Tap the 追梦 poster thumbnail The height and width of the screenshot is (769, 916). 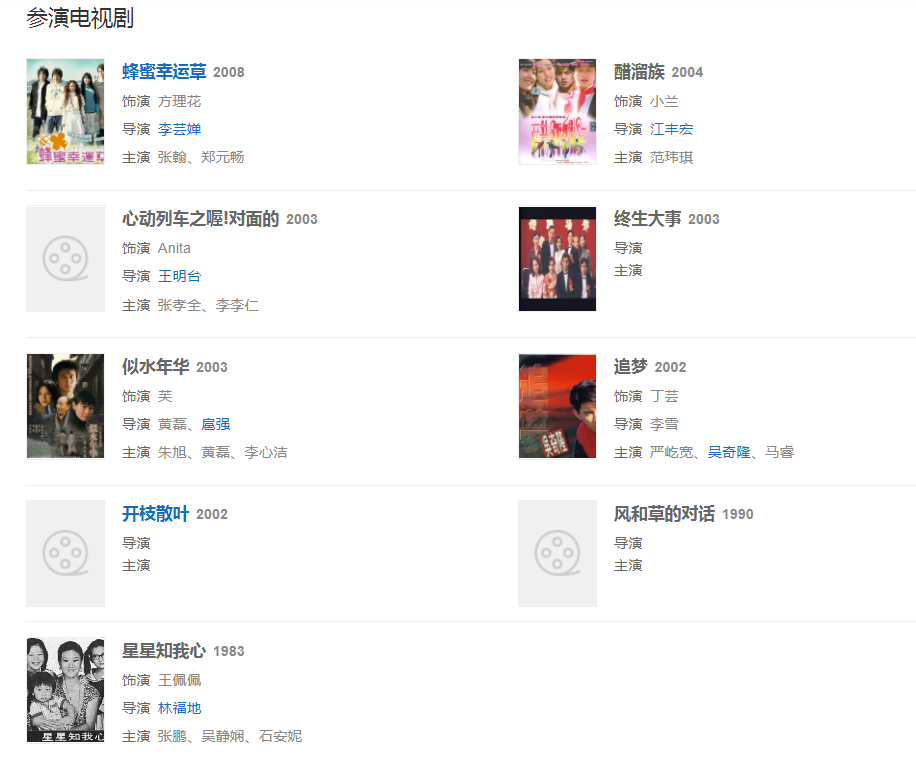click(557, 406)
